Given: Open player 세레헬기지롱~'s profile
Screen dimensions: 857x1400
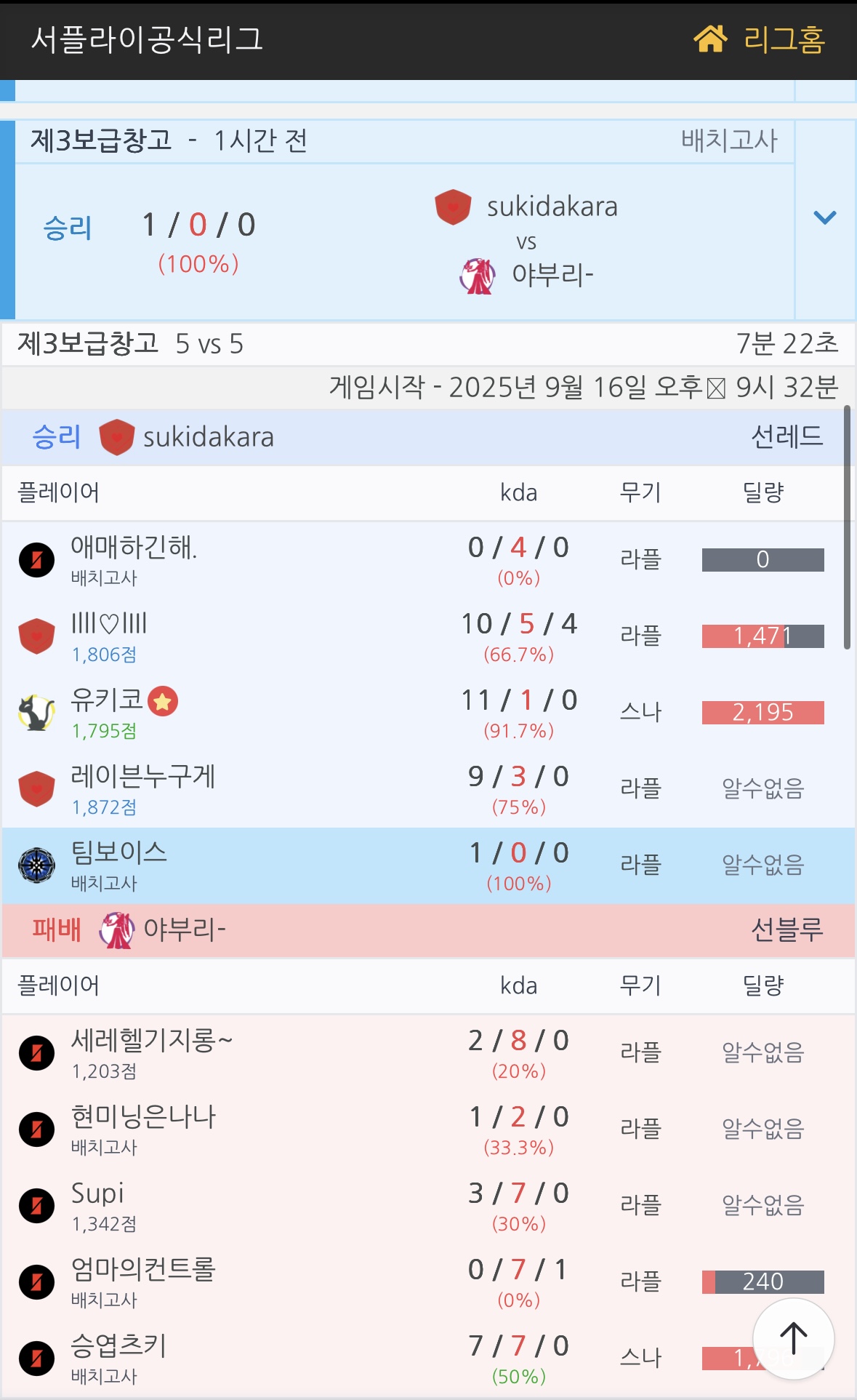Looking at the screenshot, I should coord(151,1041).
